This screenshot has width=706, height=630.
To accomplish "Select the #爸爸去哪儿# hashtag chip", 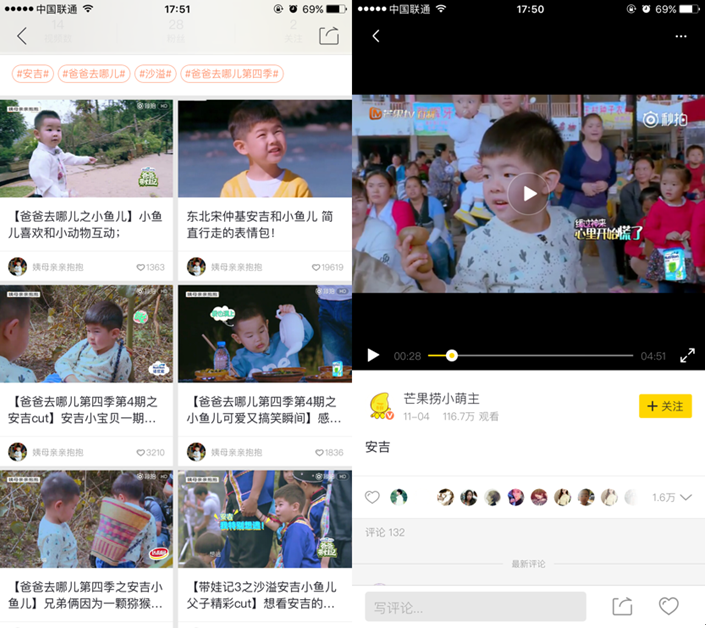I will pos(95,74).
